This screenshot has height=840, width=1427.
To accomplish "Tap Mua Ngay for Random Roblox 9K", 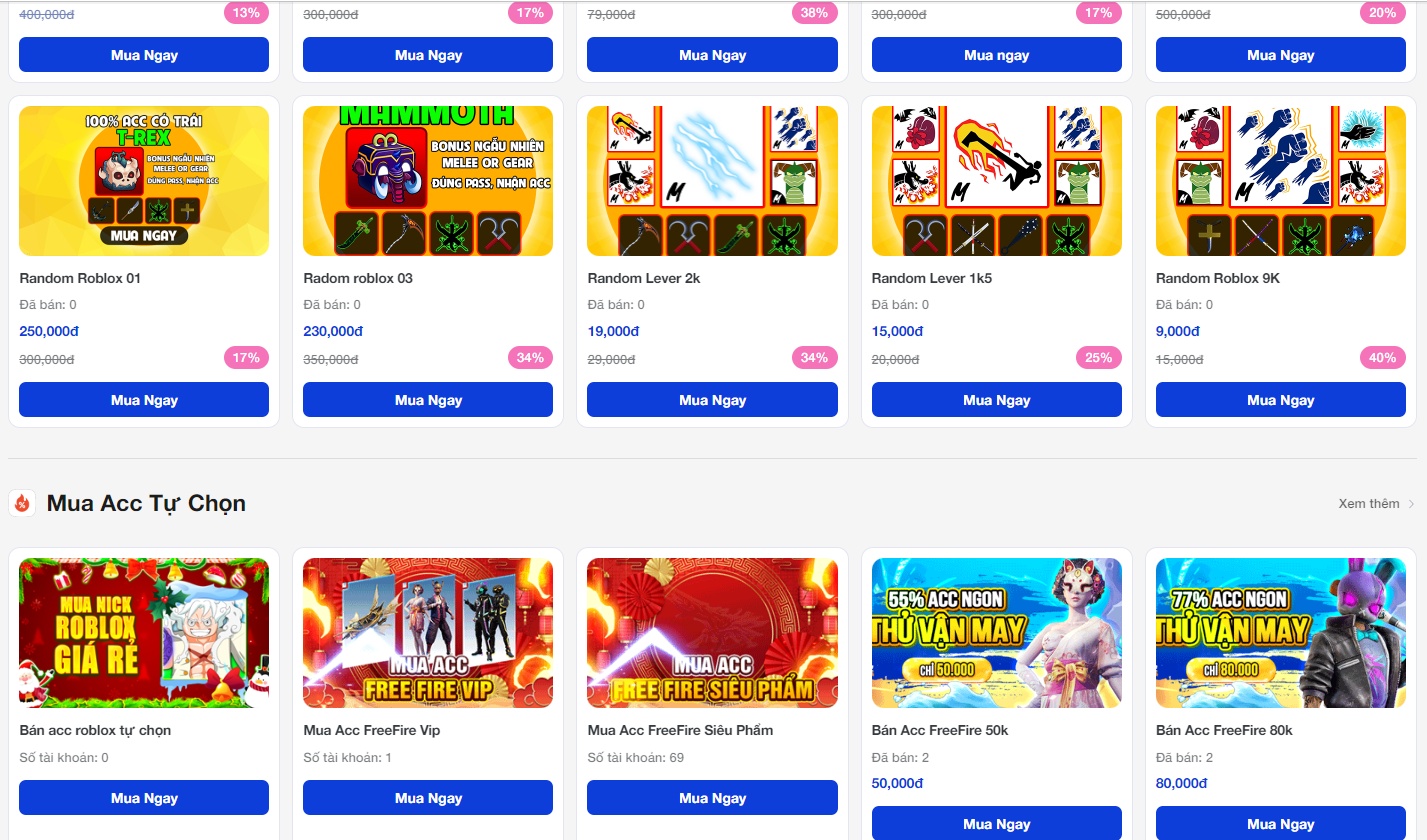I will 1280,400.
